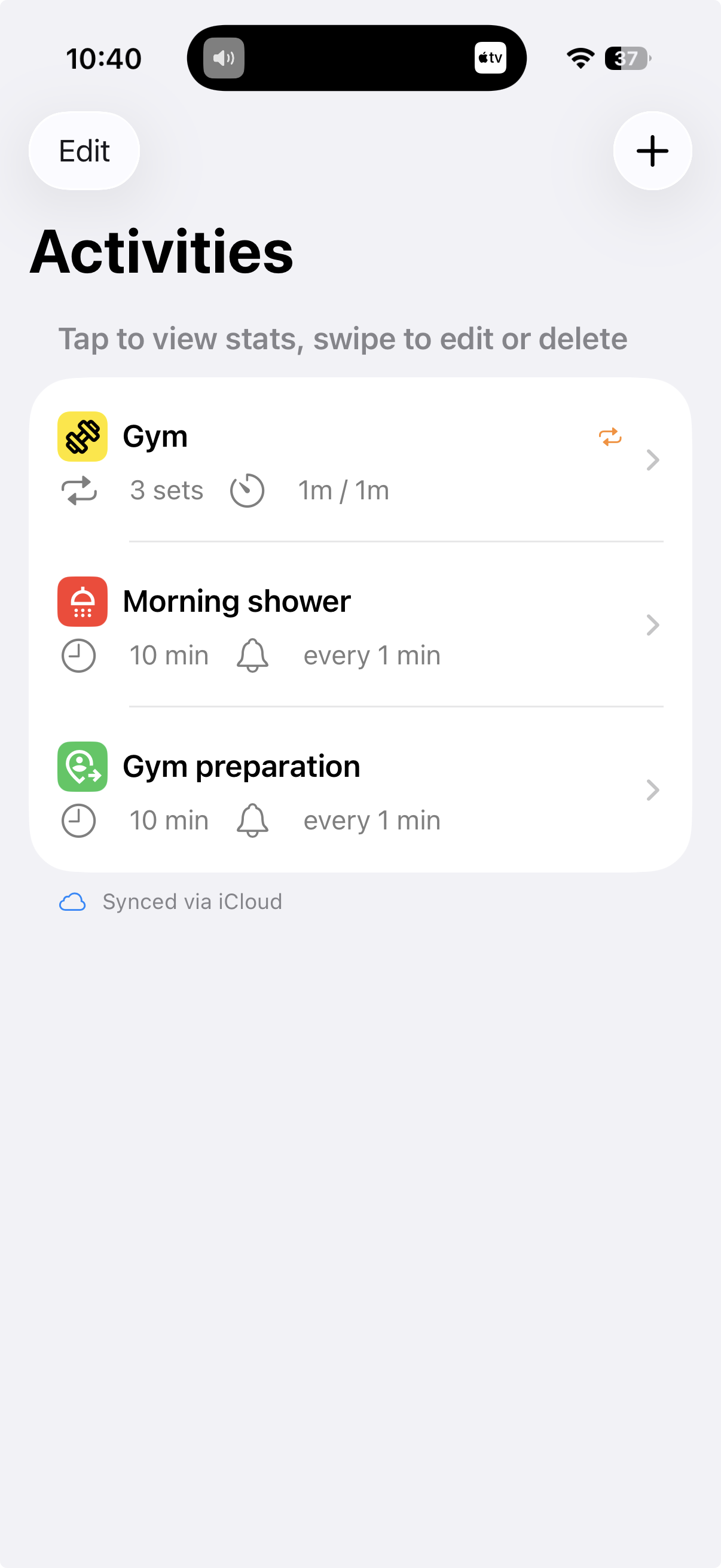Tap the clock icon on Morning shower row

78,655
